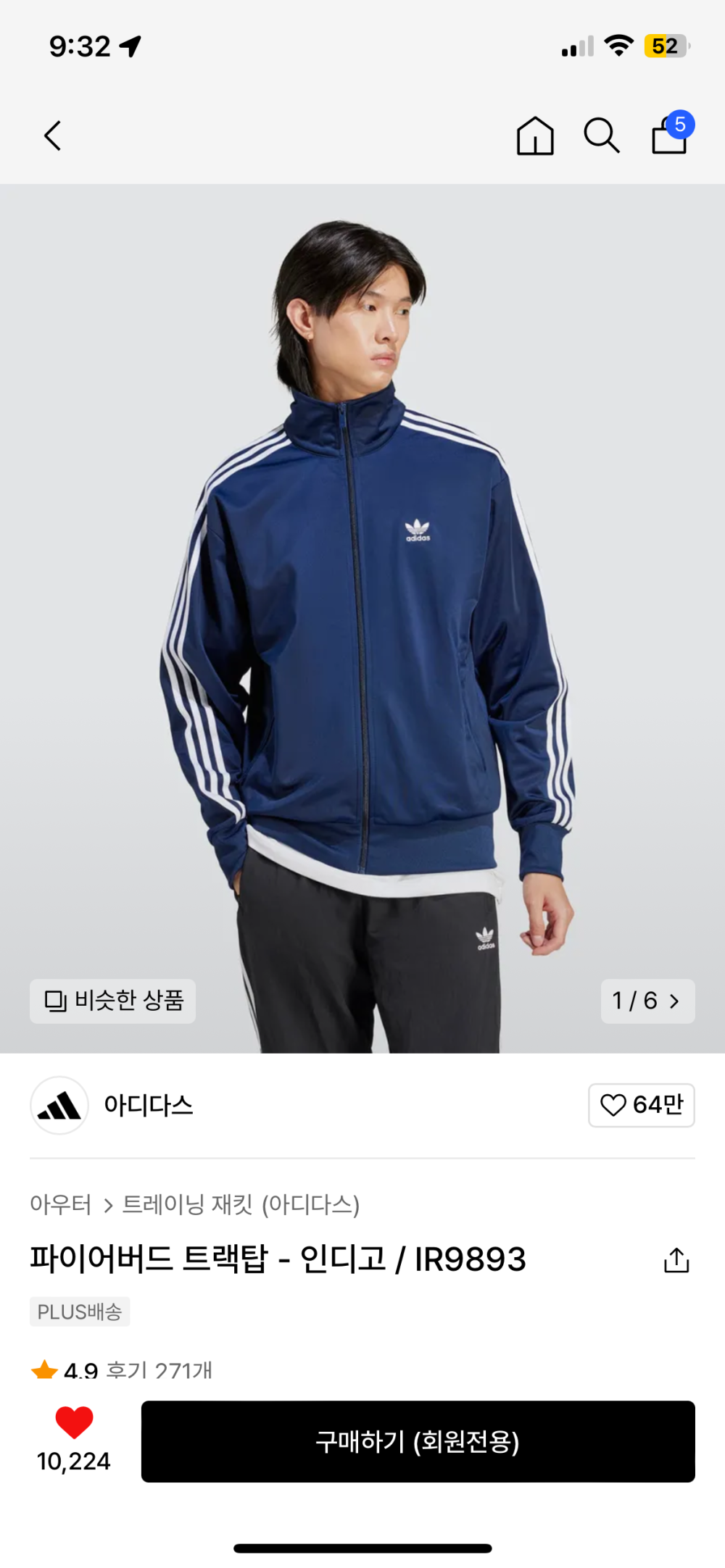
Task: Open the home icon
Action: [535, 135]
